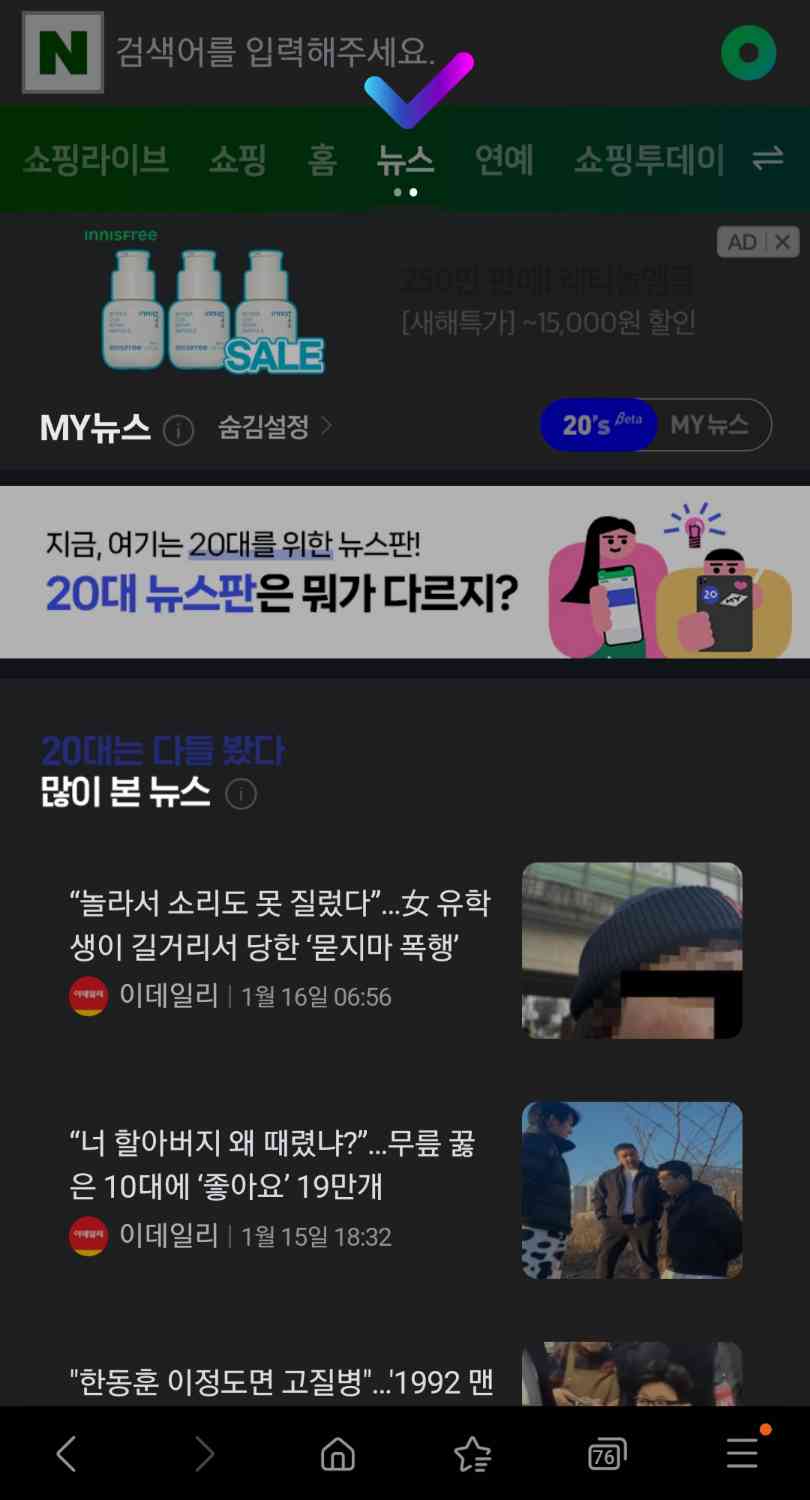810x1500 pixels.
Task: Select the 연예 tab
Action: click(504, 160)
